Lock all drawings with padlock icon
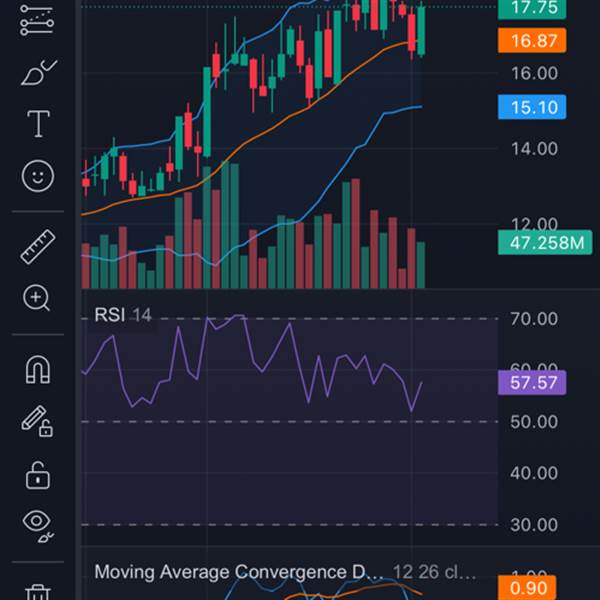Screen dimensions: 600x600 coord(38,474)
